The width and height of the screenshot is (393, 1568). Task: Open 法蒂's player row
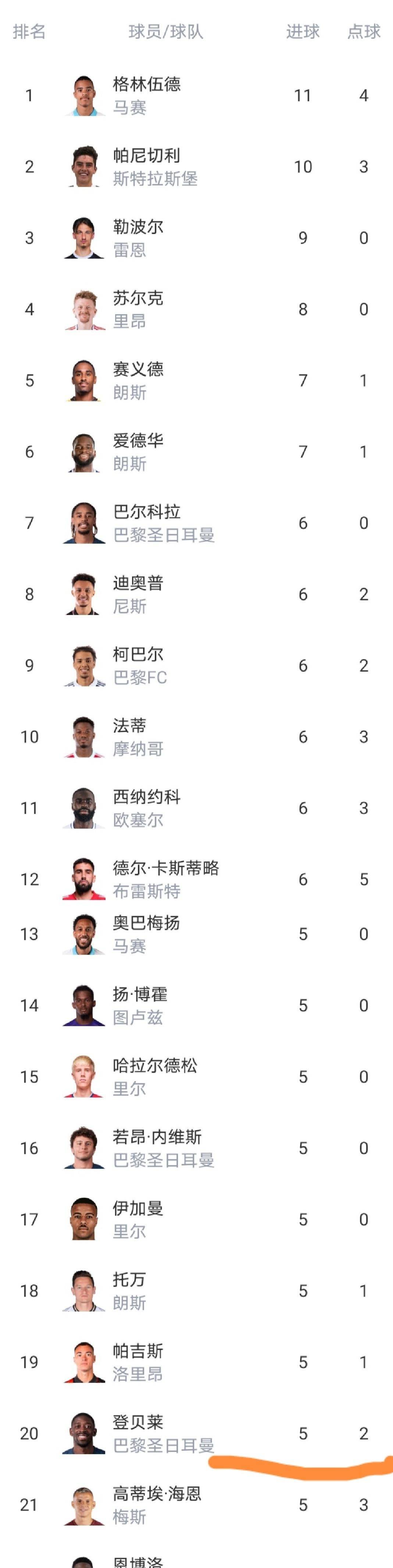pos(130,737)
